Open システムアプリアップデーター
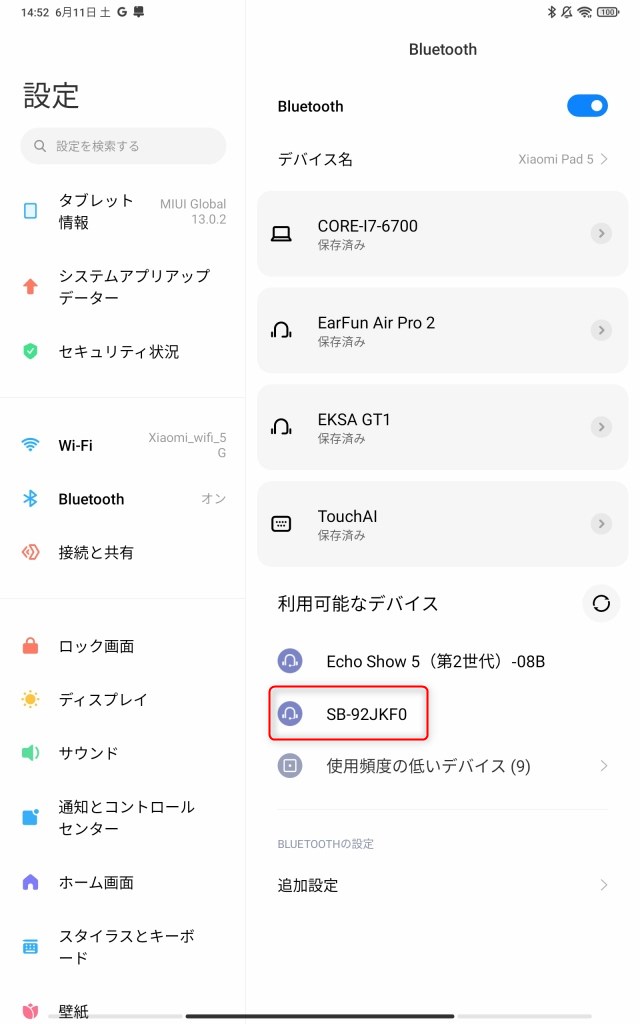This screenshot has width=640, height=1024. 123,287
